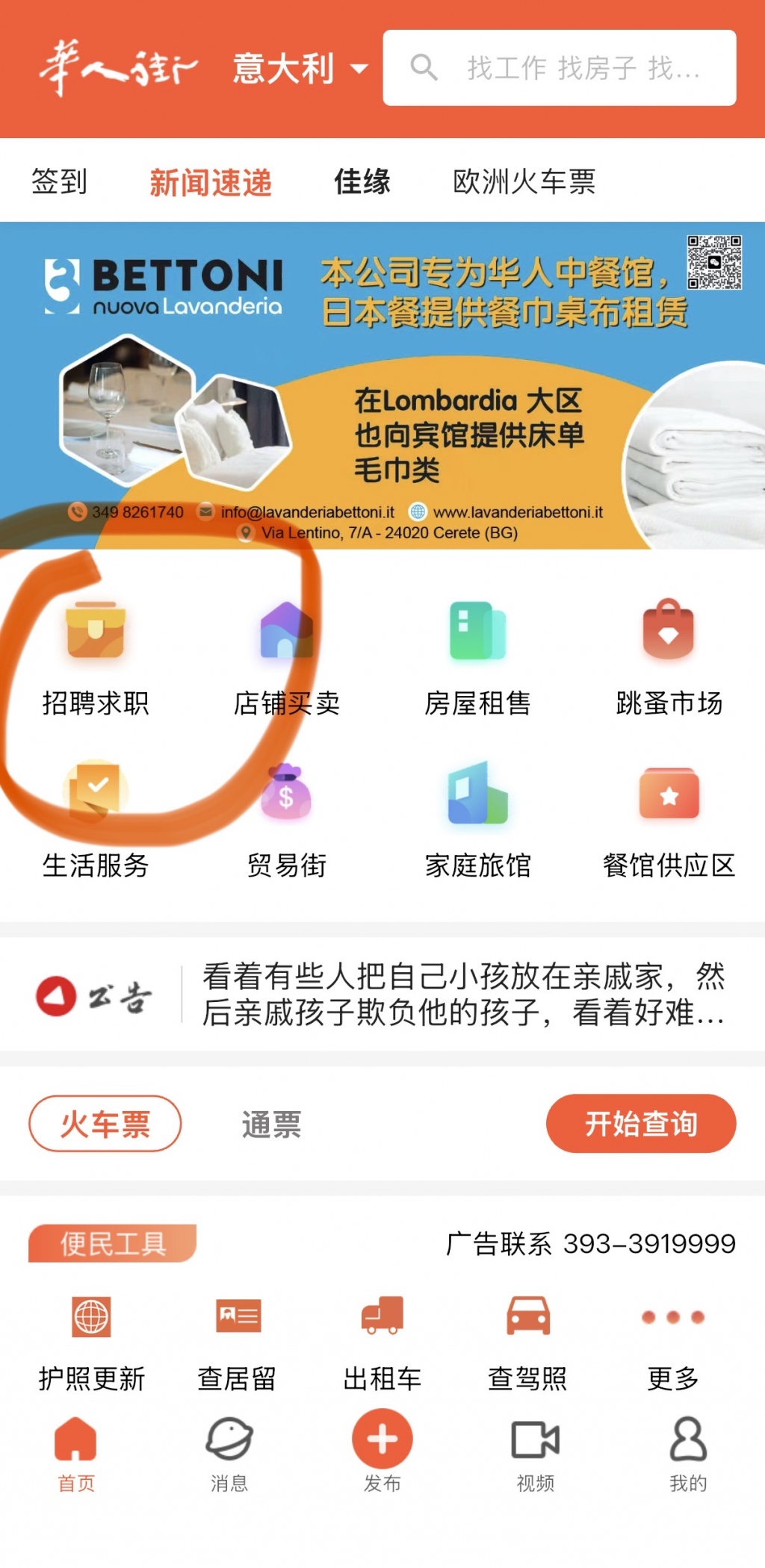Select the 火车票 option
Image resolution: width=765 pixels, height=1568 pixels.
(105, 1124)
